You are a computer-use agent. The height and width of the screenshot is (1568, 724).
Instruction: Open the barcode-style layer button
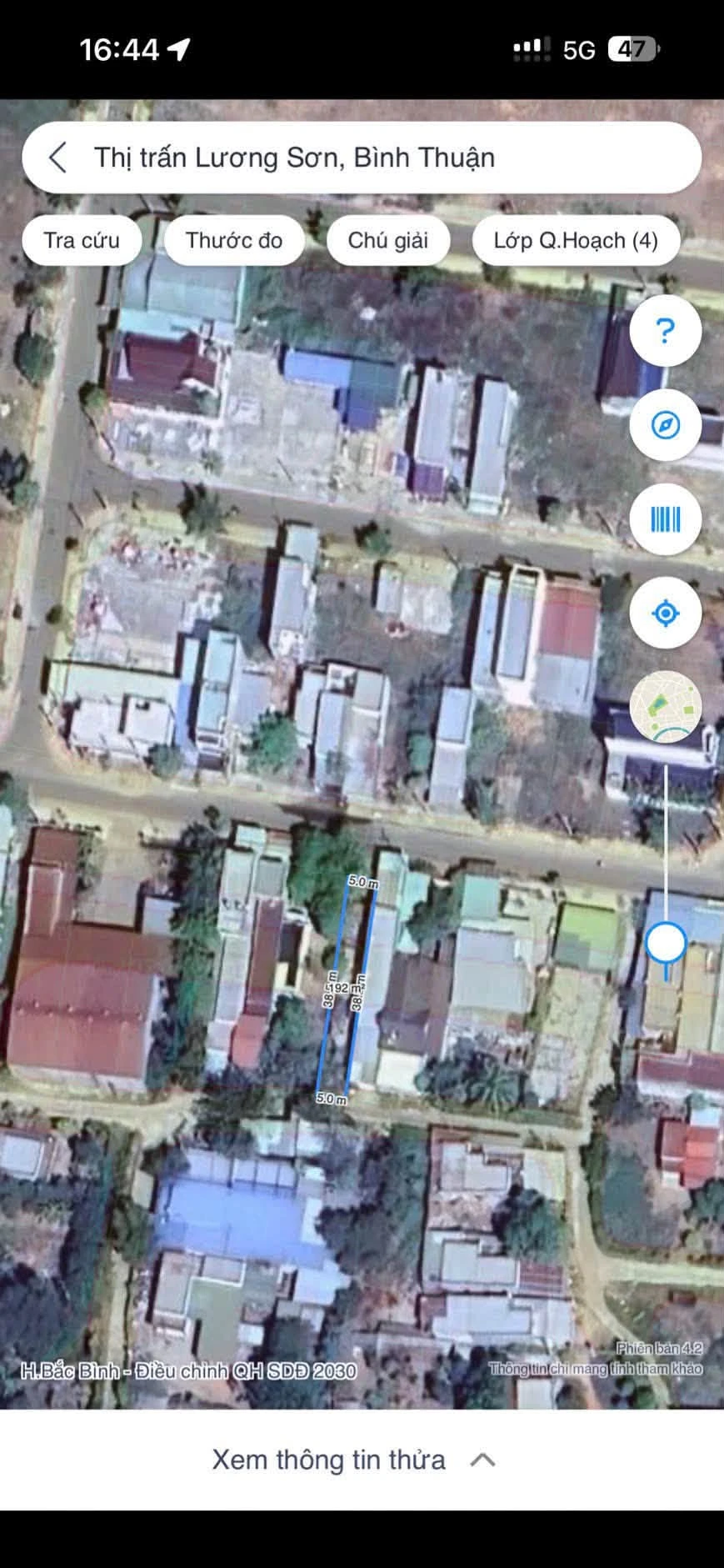pyautogui.click(x=665, y=519)
